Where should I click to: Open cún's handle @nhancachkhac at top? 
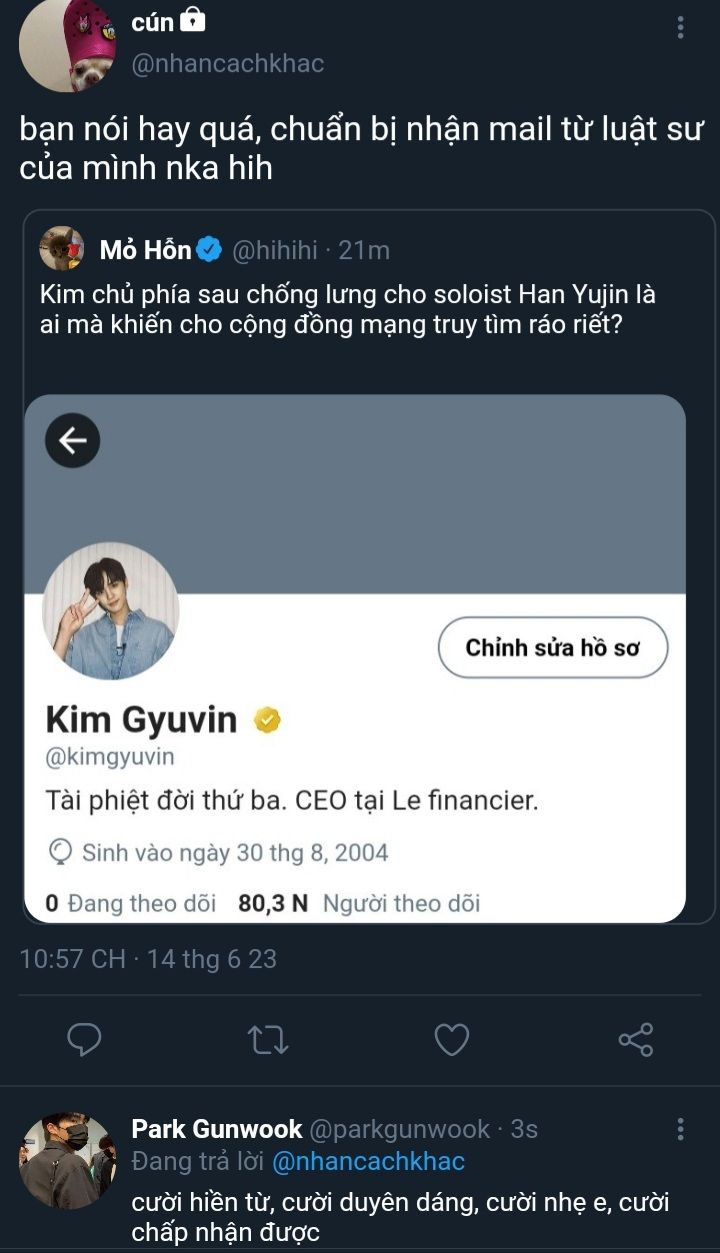[228, 64]
